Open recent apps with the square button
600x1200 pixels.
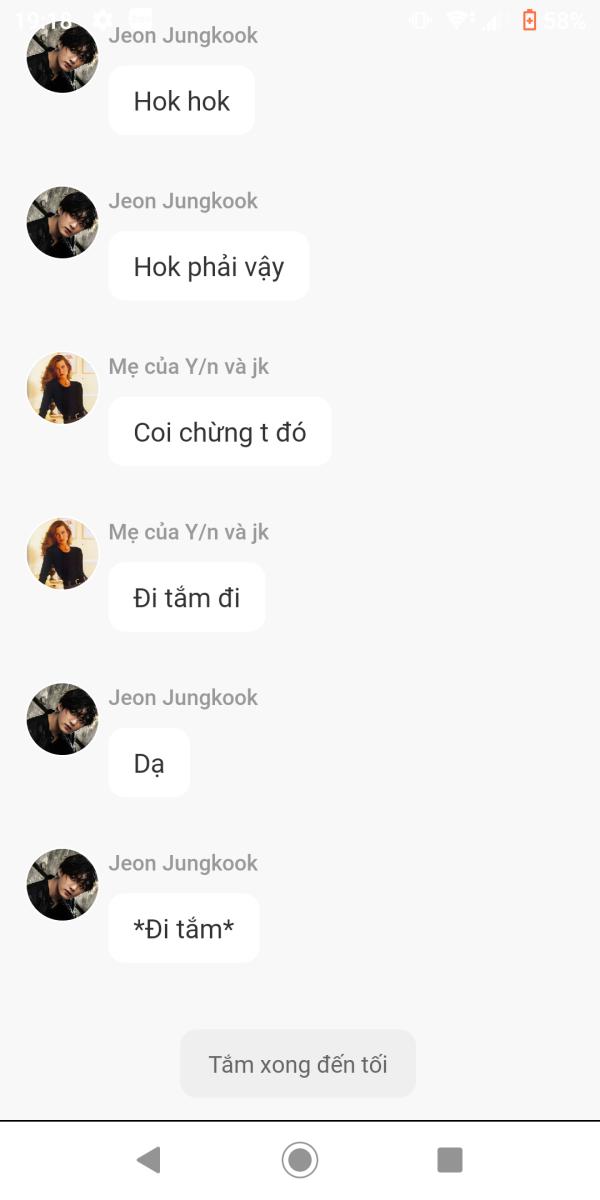coord(450,1160)
